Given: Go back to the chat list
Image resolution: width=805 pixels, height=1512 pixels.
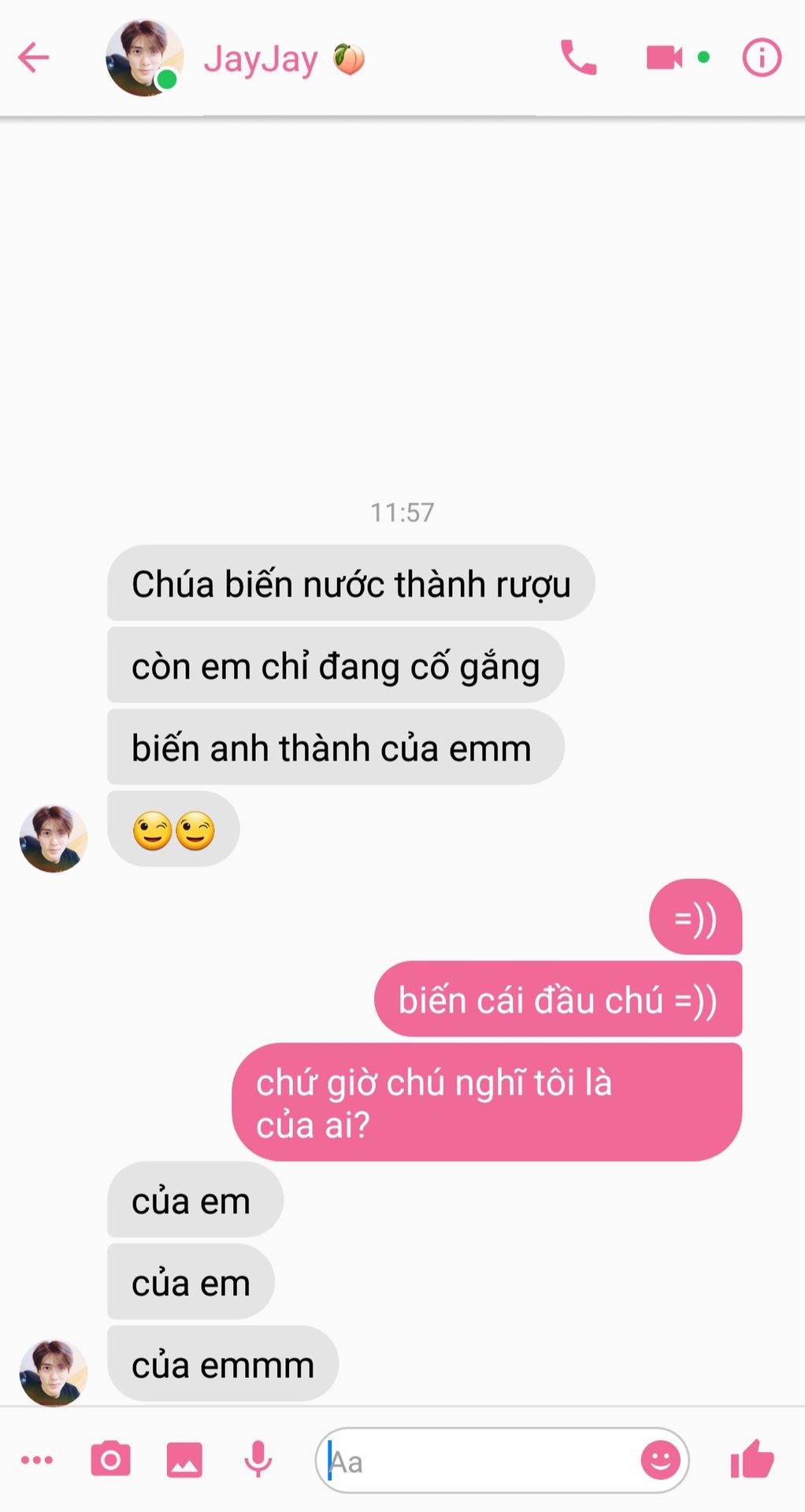Looking at the screenshot, I should point(34,57).
